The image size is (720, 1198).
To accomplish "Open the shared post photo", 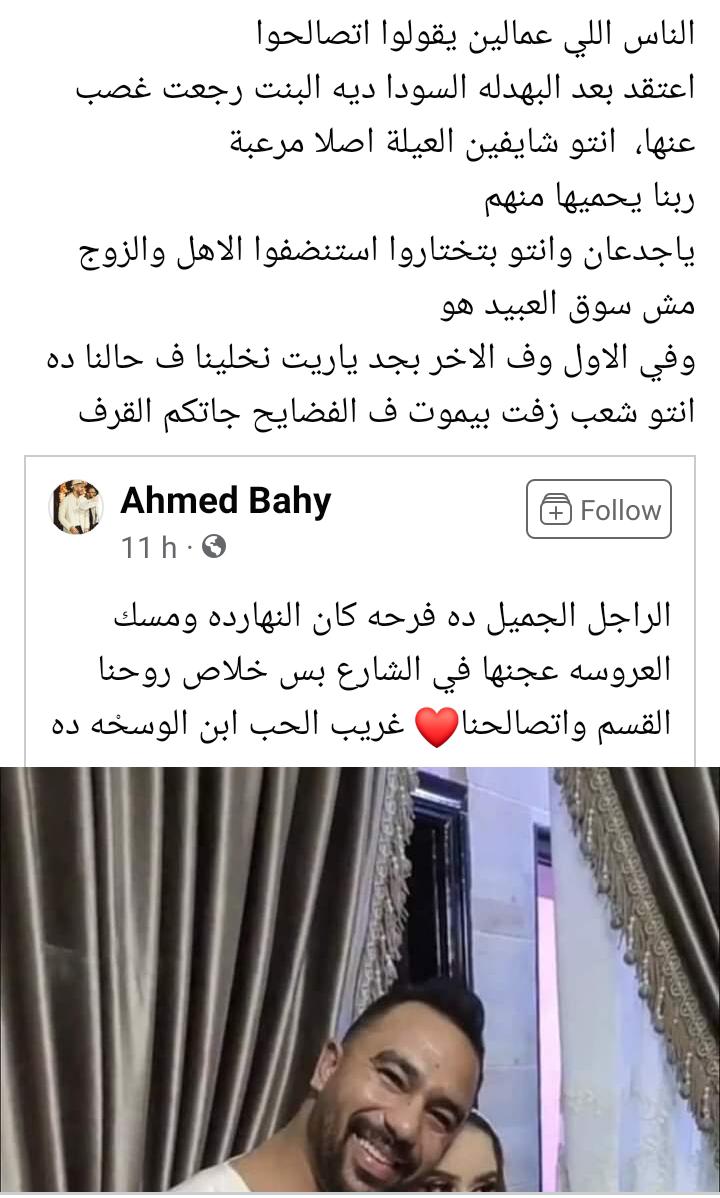I will pos(360,980).
